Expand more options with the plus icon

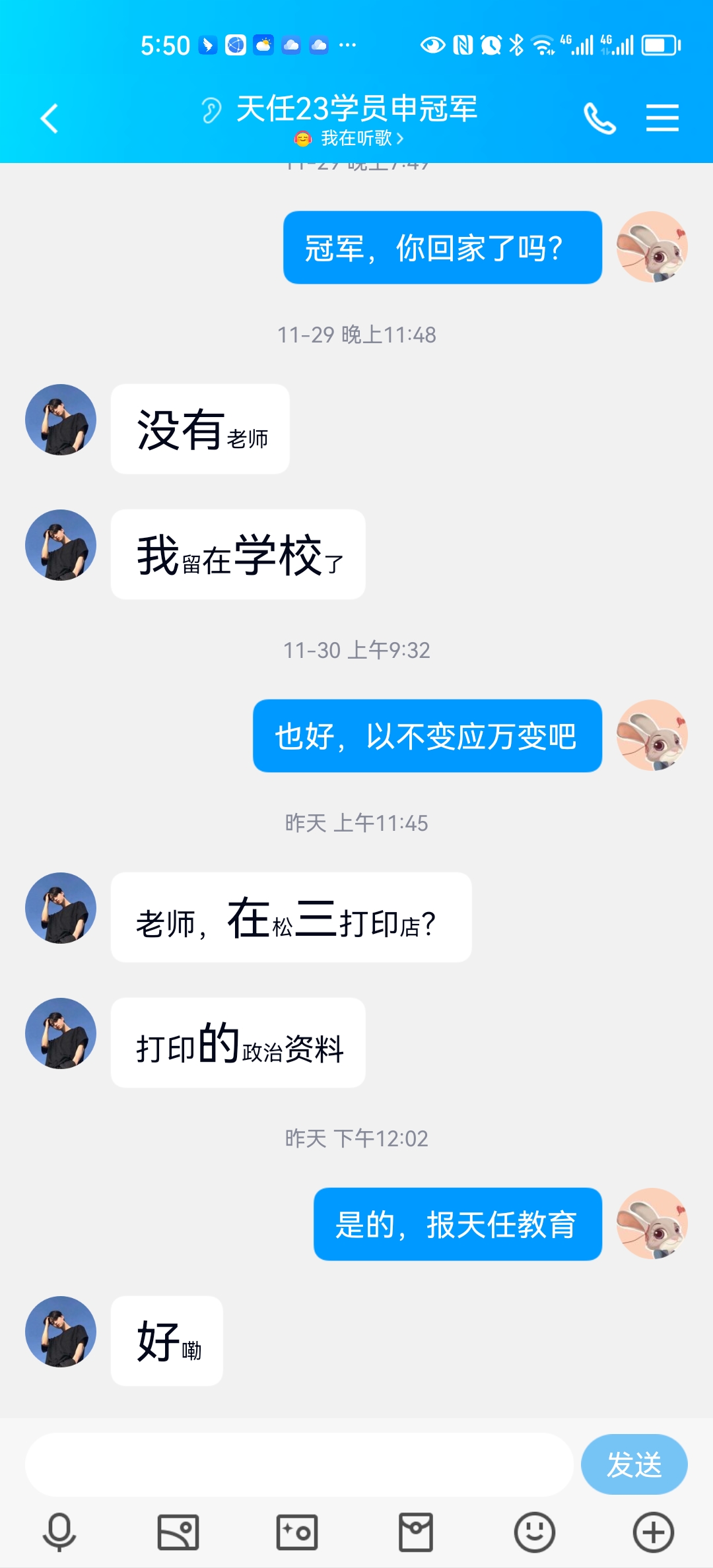tap(654, 1532)
